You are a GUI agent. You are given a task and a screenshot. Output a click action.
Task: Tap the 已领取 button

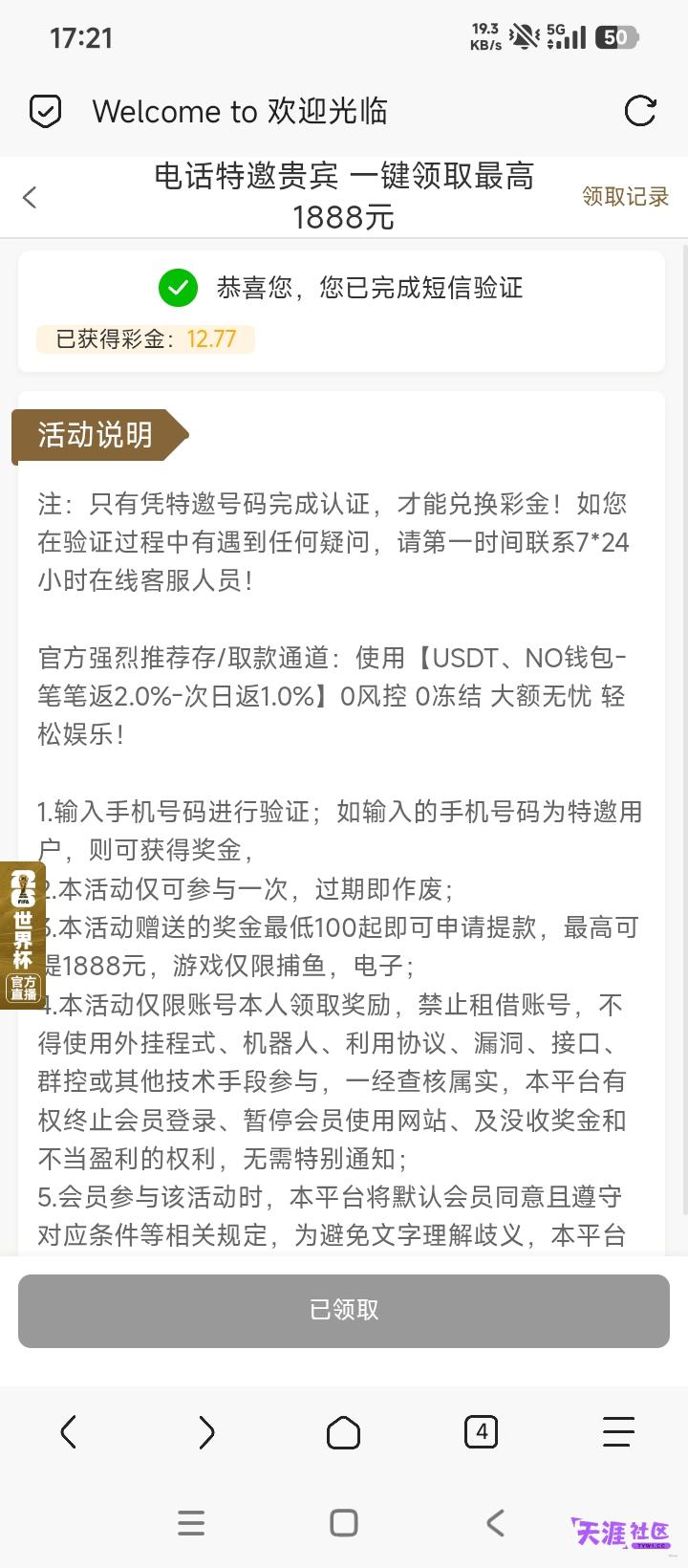point(344,1310)
